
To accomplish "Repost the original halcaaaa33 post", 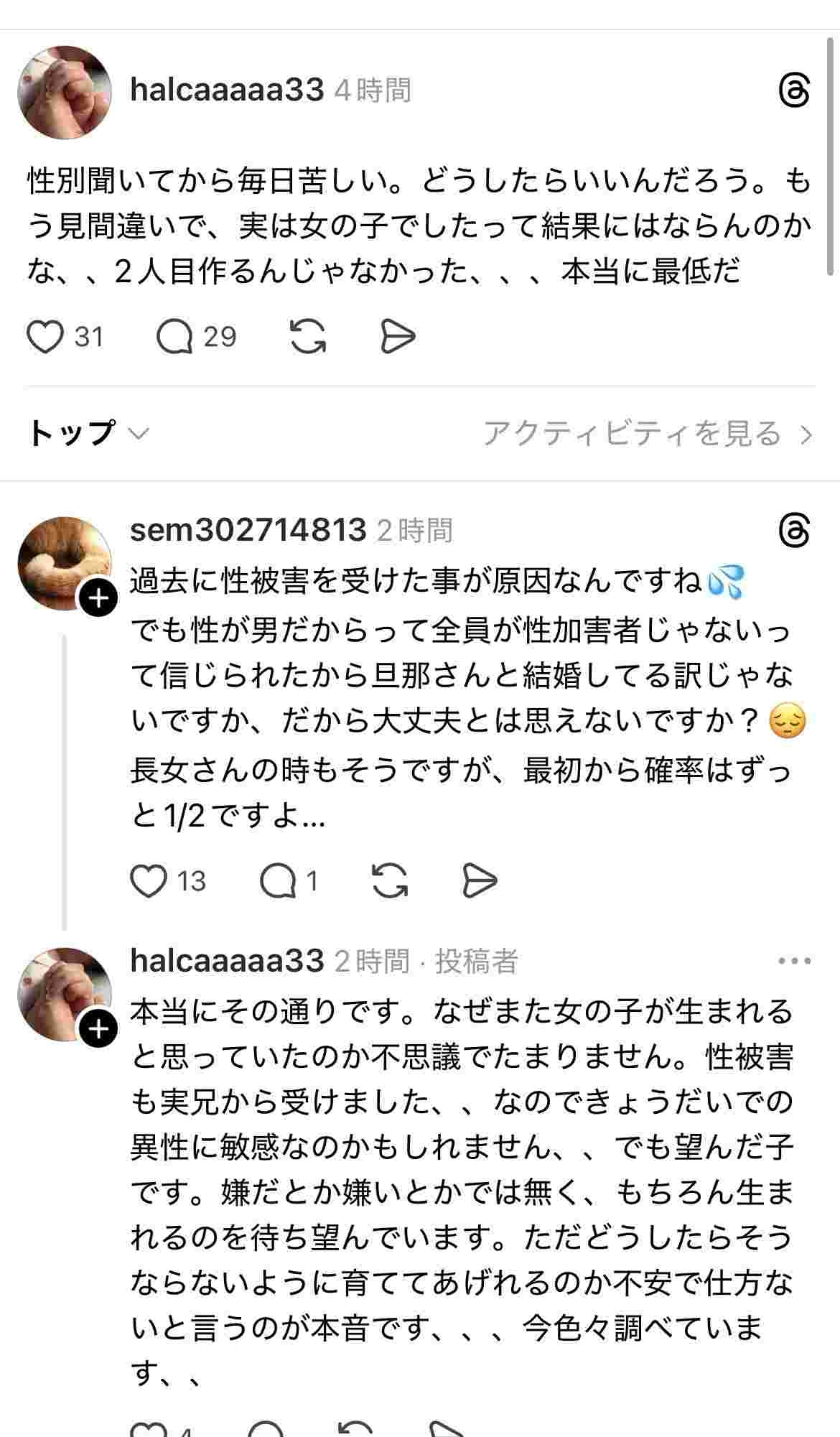I will click(x=308, y=337).
